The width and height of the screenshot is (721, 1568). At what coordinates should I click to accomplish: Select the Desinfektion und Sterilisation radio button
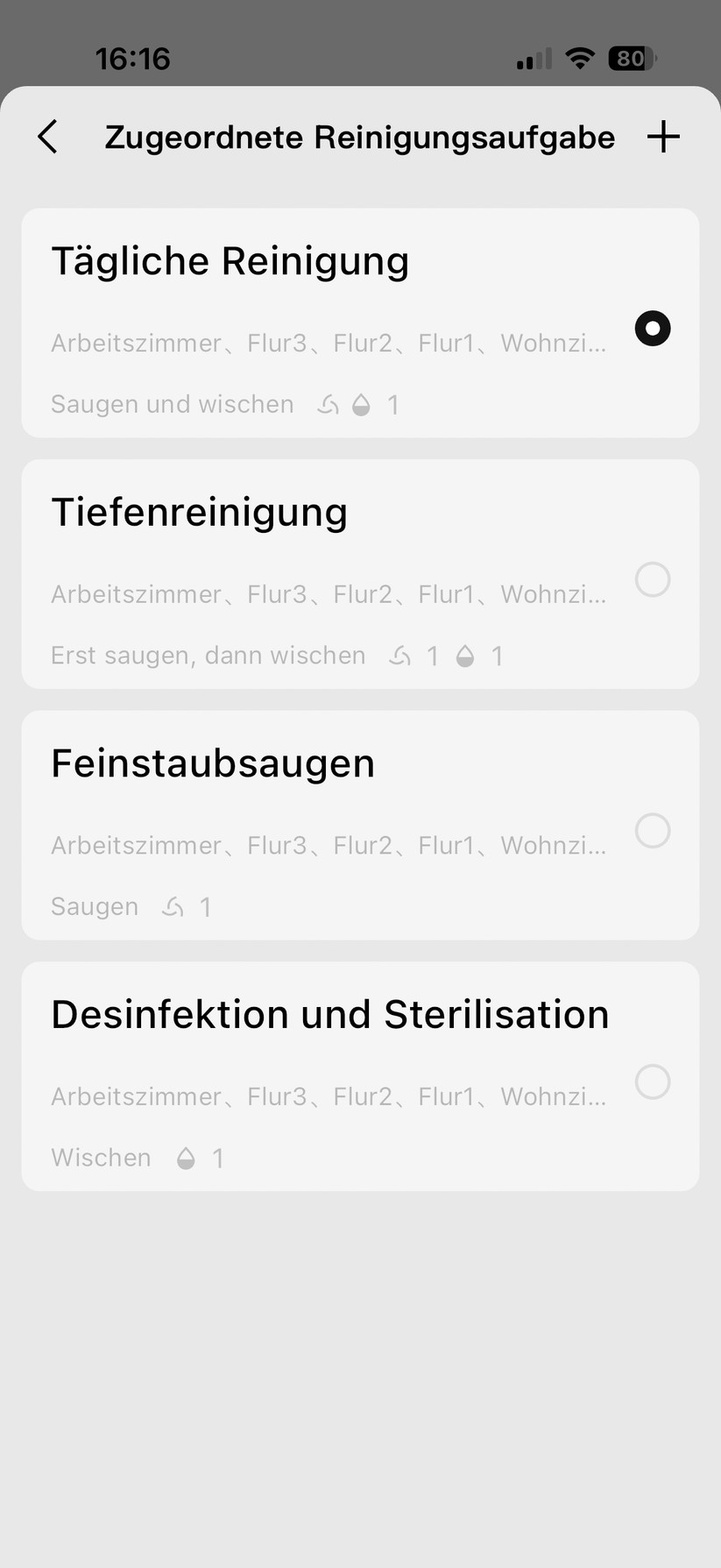tap(652, 1082)
